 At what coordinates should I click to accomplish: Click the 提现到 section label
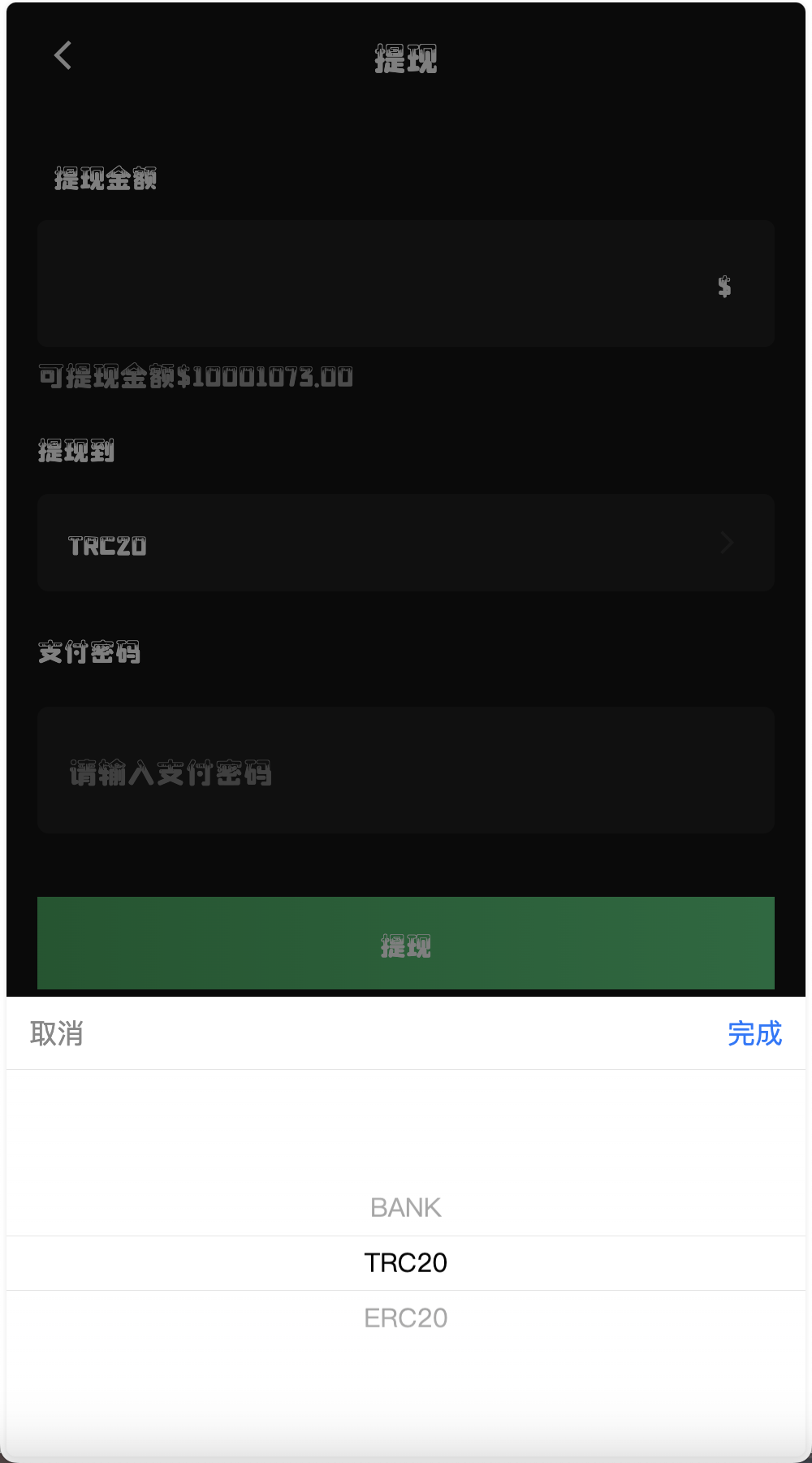point(77,452)
